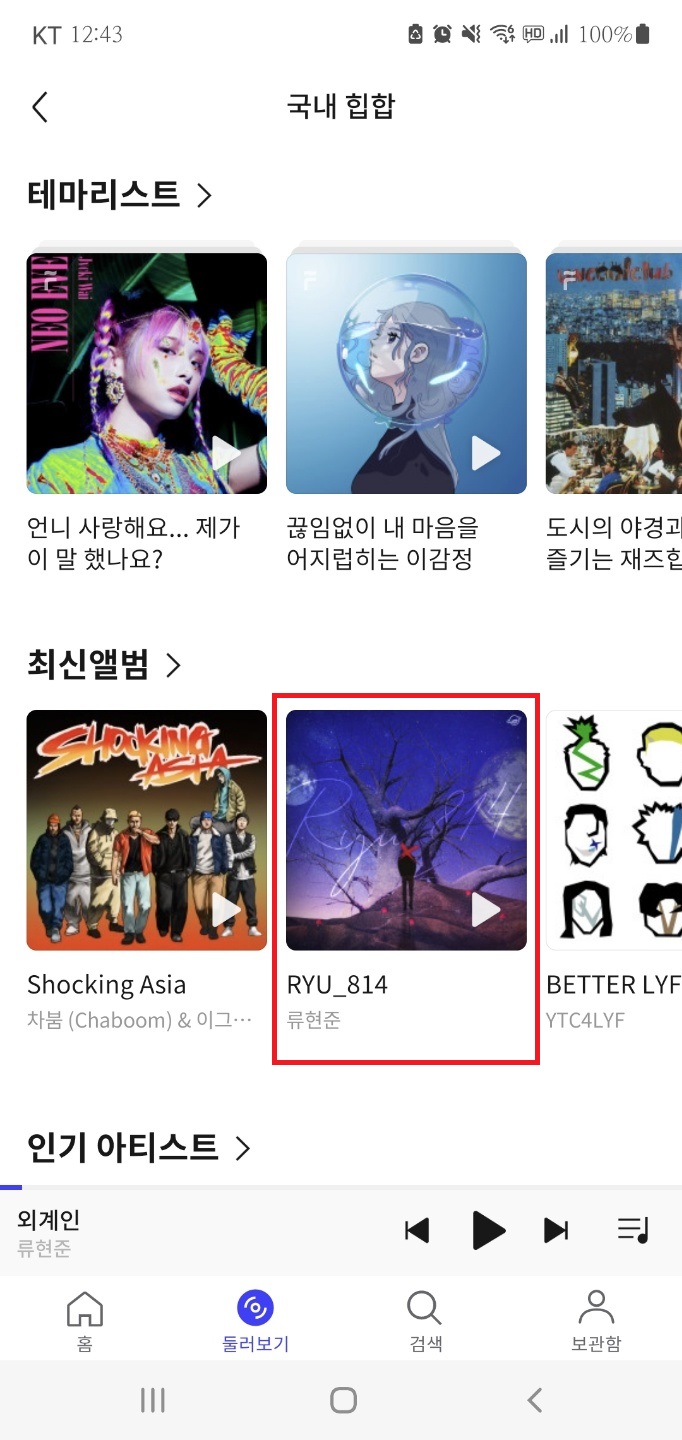Open recent apps from the navigation bar
This screenshot has width=682, height=1440.
click(152, 1400)
